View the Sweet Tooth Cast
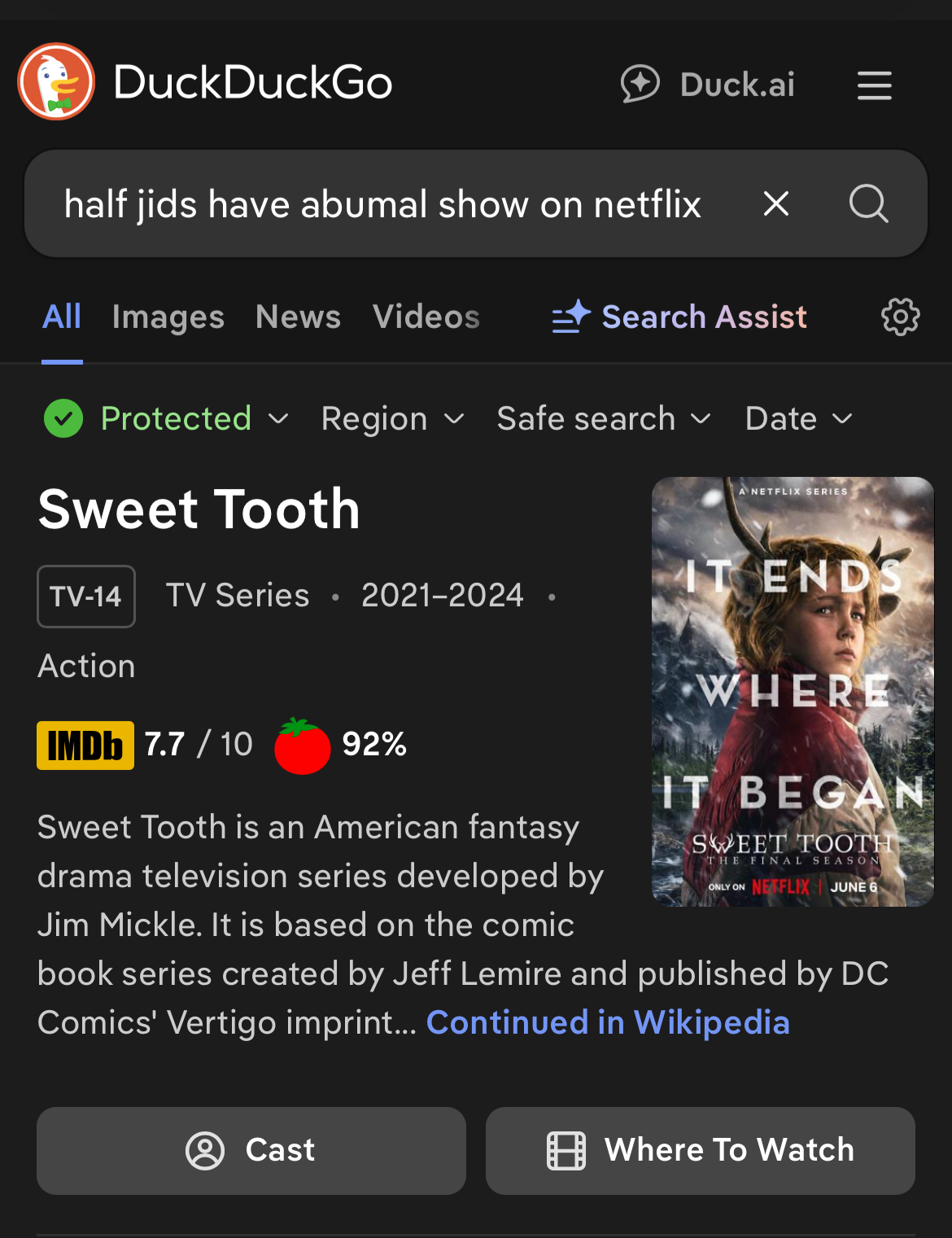This screenshot has width=952, height=1238. pos(251,1150)
